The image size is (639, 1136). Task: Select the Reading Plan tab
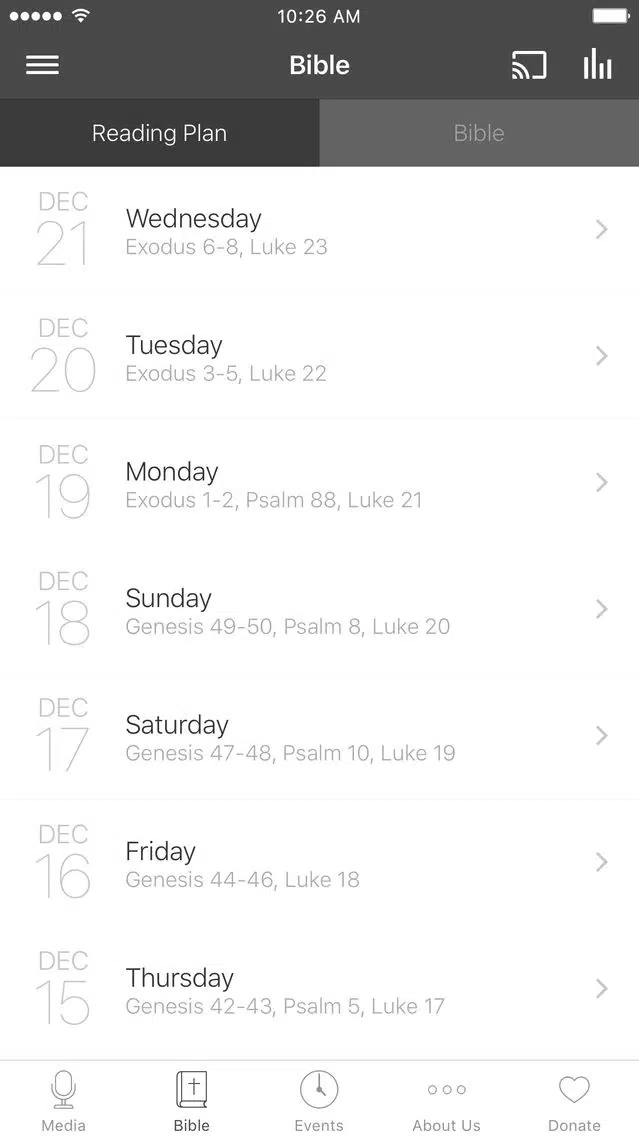pyautogui.click(x=159, y=133)
